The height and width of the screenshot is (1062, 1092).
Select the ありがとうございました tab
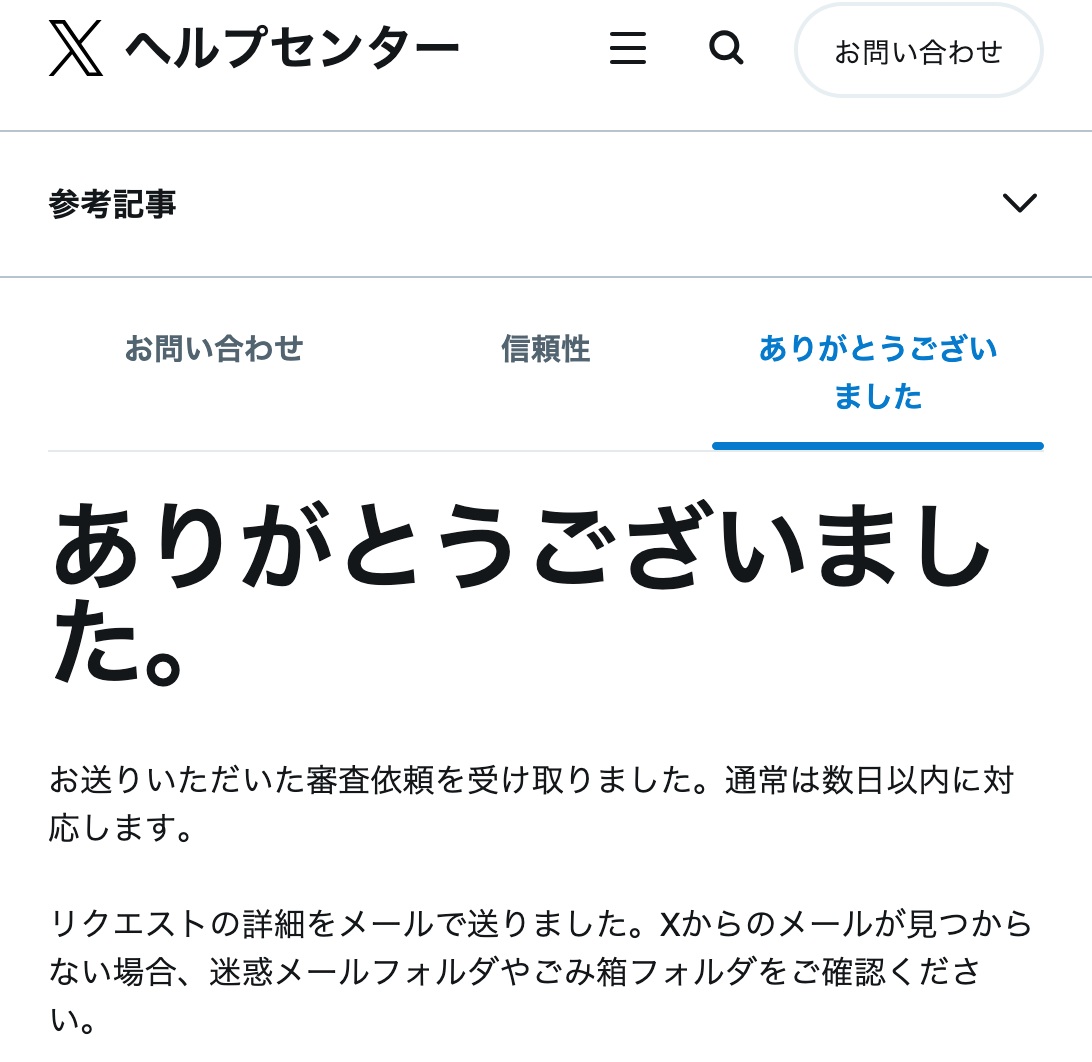tap(877, 373)
